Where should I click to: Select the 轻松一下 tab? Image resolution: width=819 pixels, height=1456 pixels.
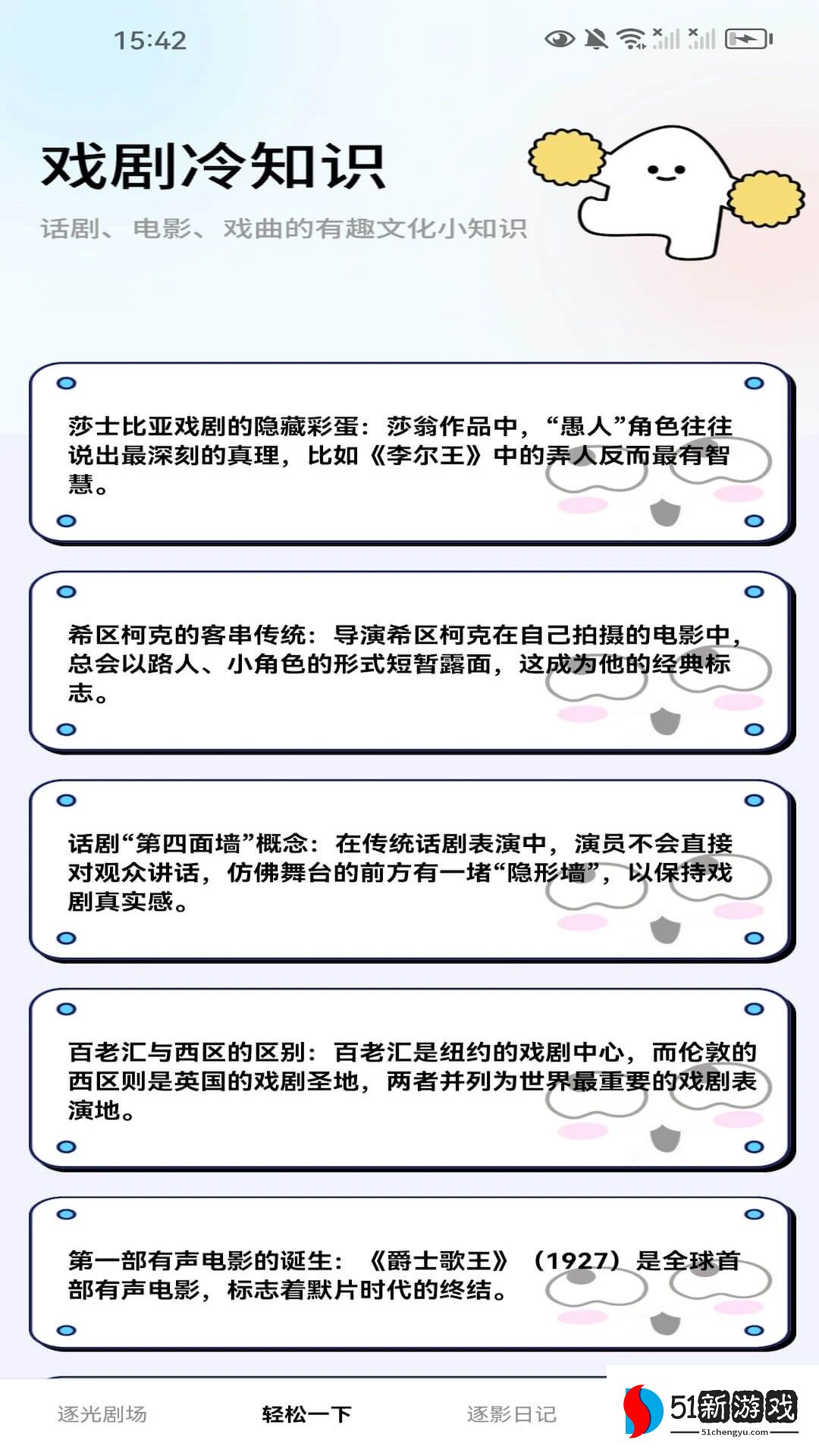click(x=306, y=1414)
